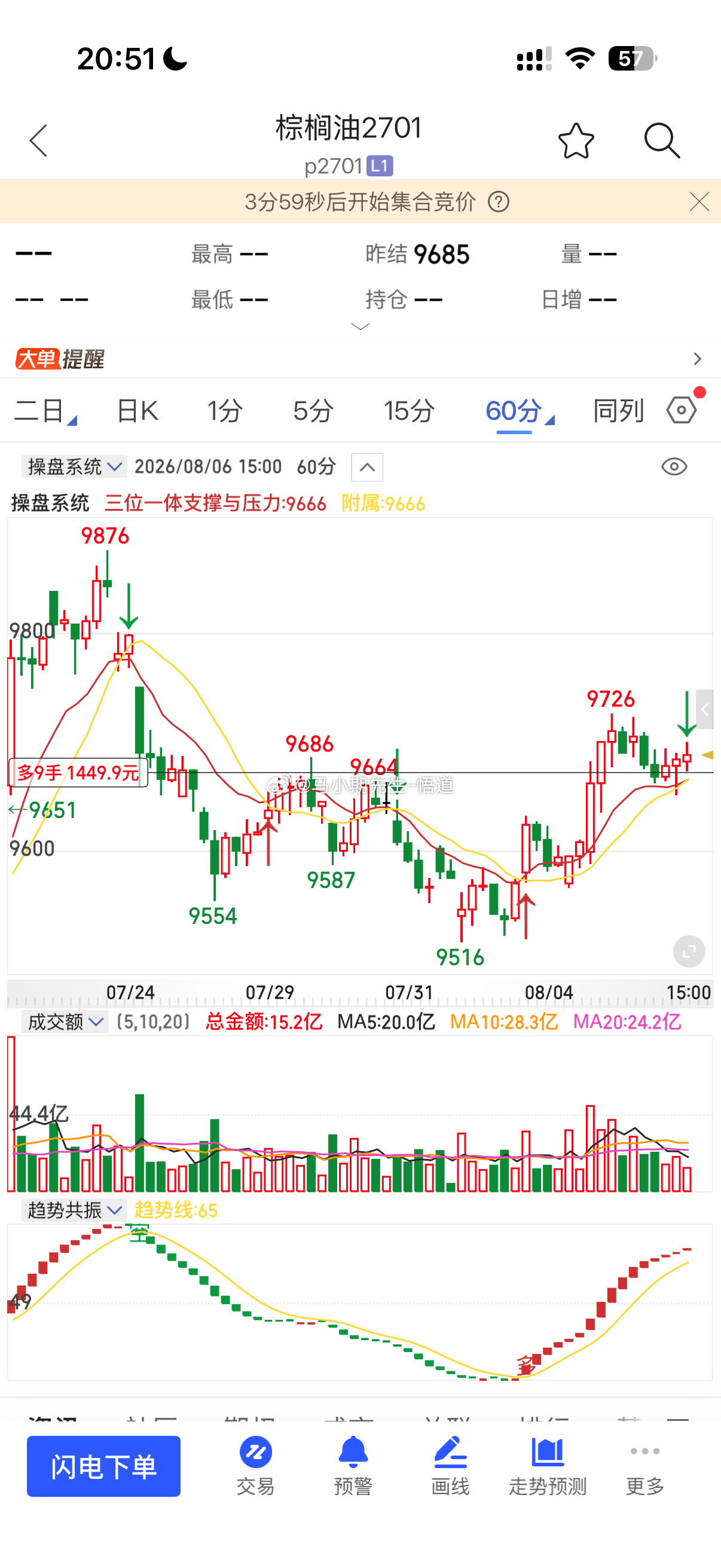Go back using the top-left arrow
The image size is (721, 1568).
38,141
